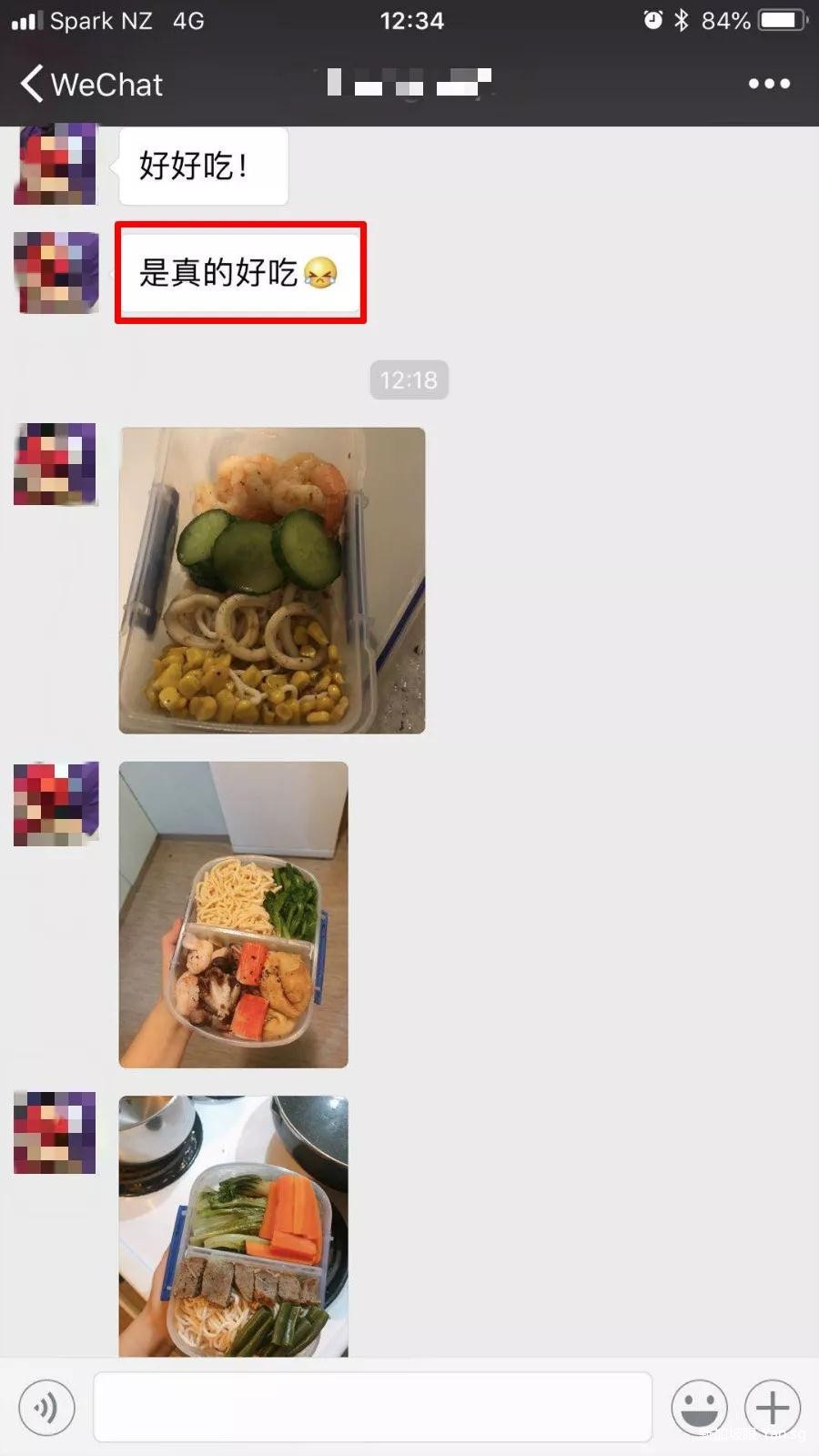Tap the message text field
Image resolution: width=819 pixels, height=1456 pixels.
click(373, 1408)
